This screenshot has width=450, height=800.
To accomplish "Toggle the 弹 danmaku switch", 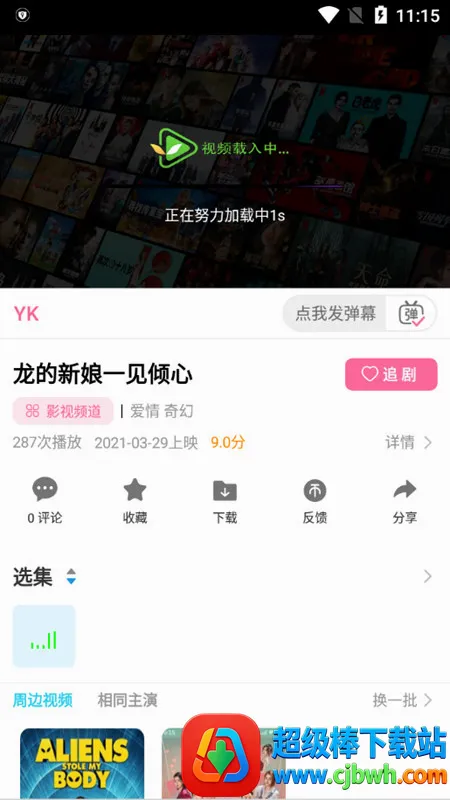I will [x=411, y=313].
